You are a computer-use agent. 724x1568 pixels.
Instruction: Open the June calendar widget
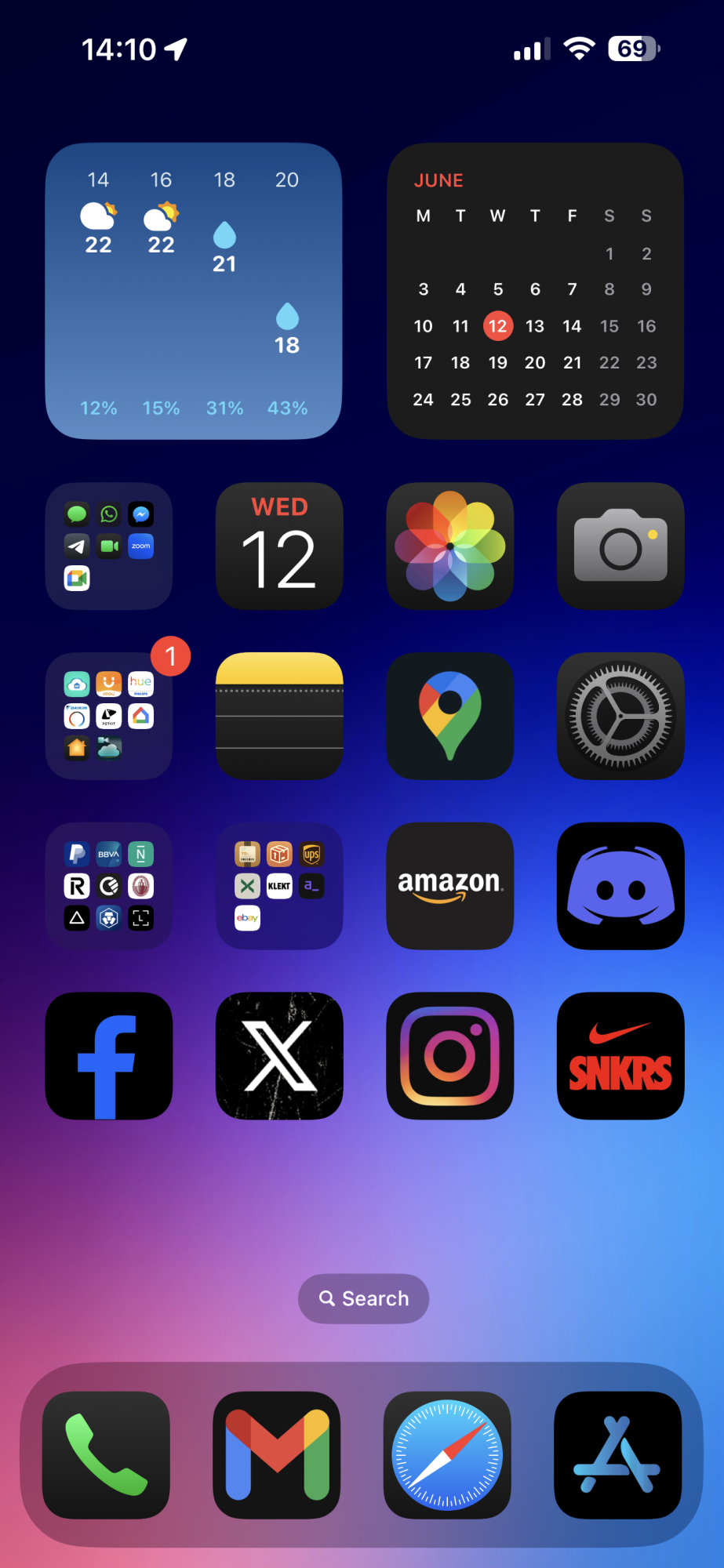click(535, 291)
